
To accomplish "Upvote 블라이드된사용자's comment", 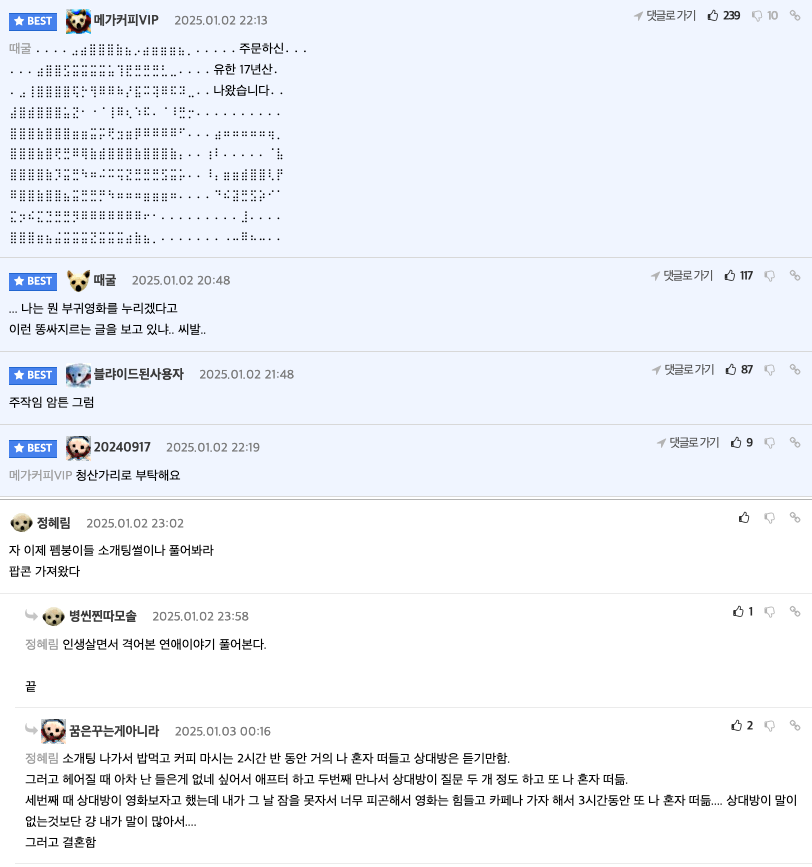I will (x=731, y=370).
